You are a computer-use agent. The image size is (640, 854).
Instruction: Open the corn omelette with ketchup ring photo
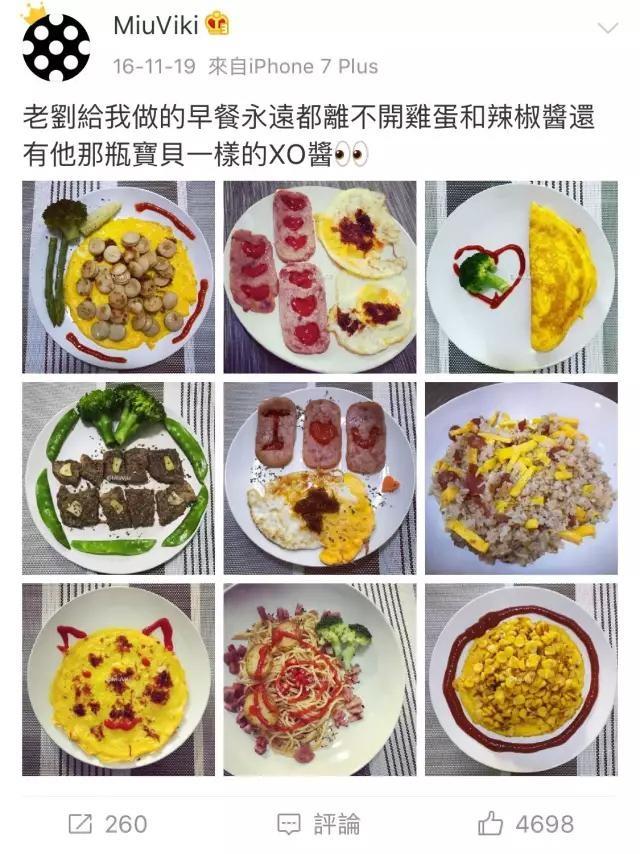click(521, 679)
